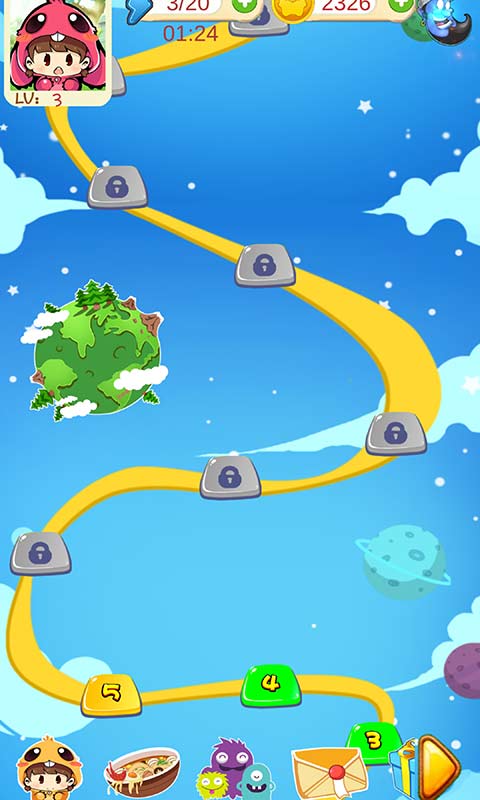Open the player avatar profile
480x800 pixels.
click(x=58, y=51)
